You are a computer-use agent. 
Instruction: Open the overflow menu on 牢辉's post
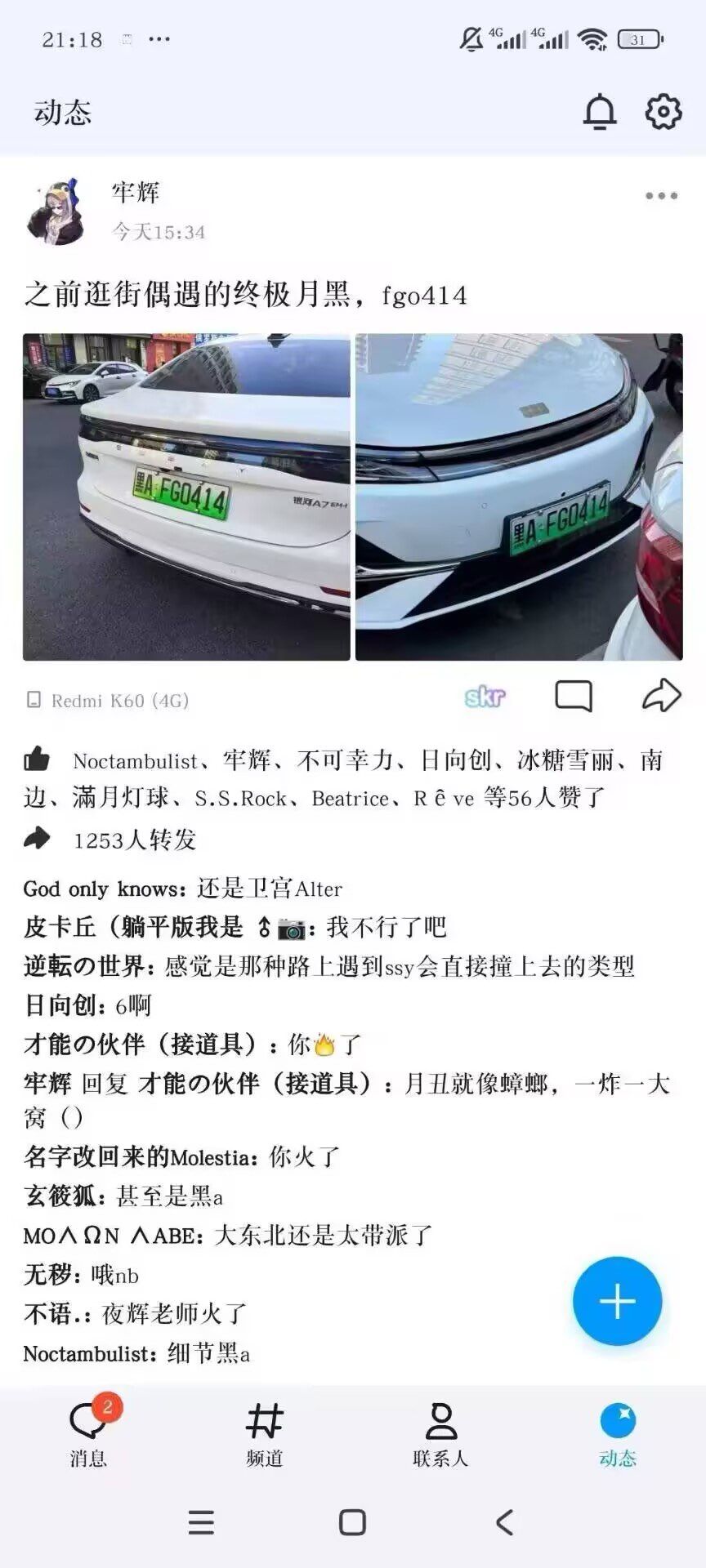(661, 196)
